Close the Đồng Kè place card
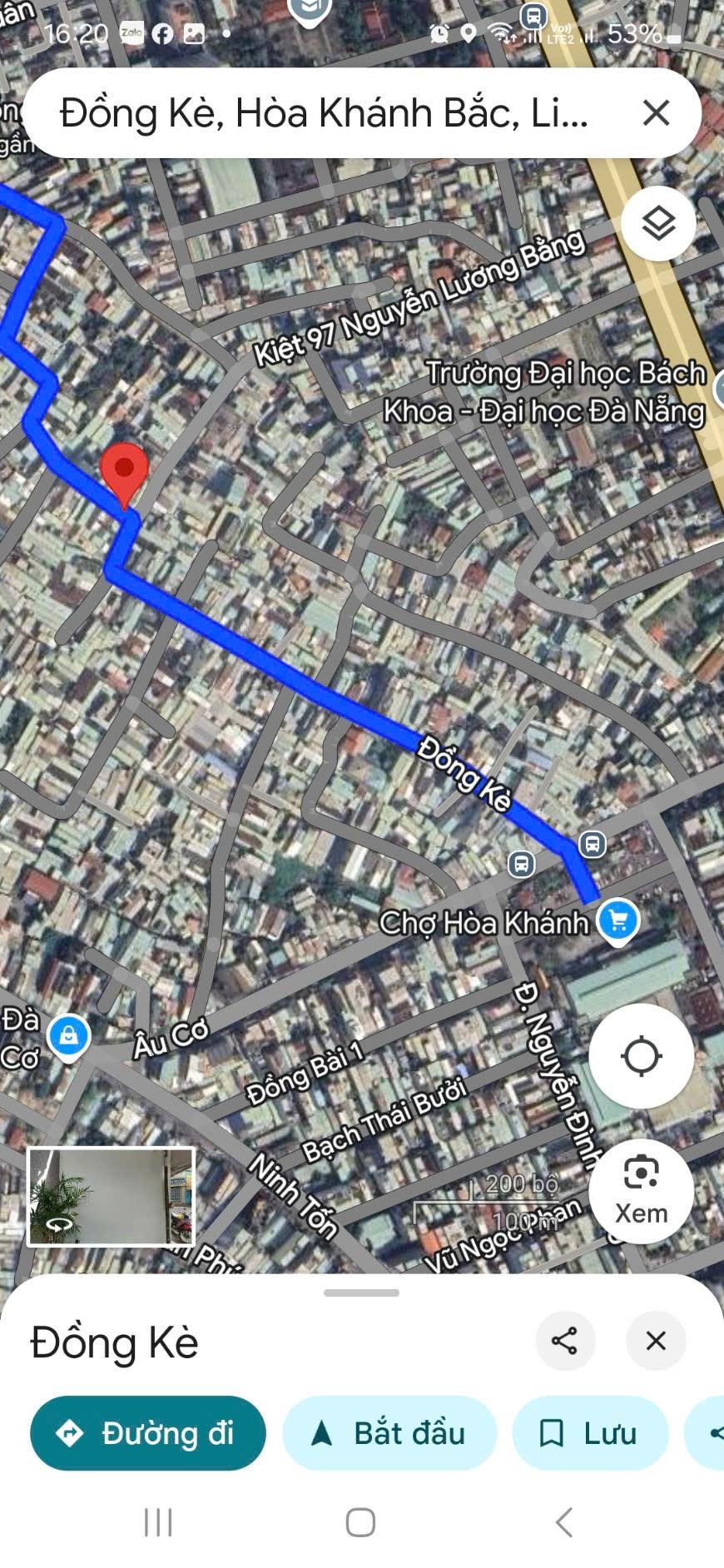This screenshot has width=724, height=1568. [x=656, y=1341]
